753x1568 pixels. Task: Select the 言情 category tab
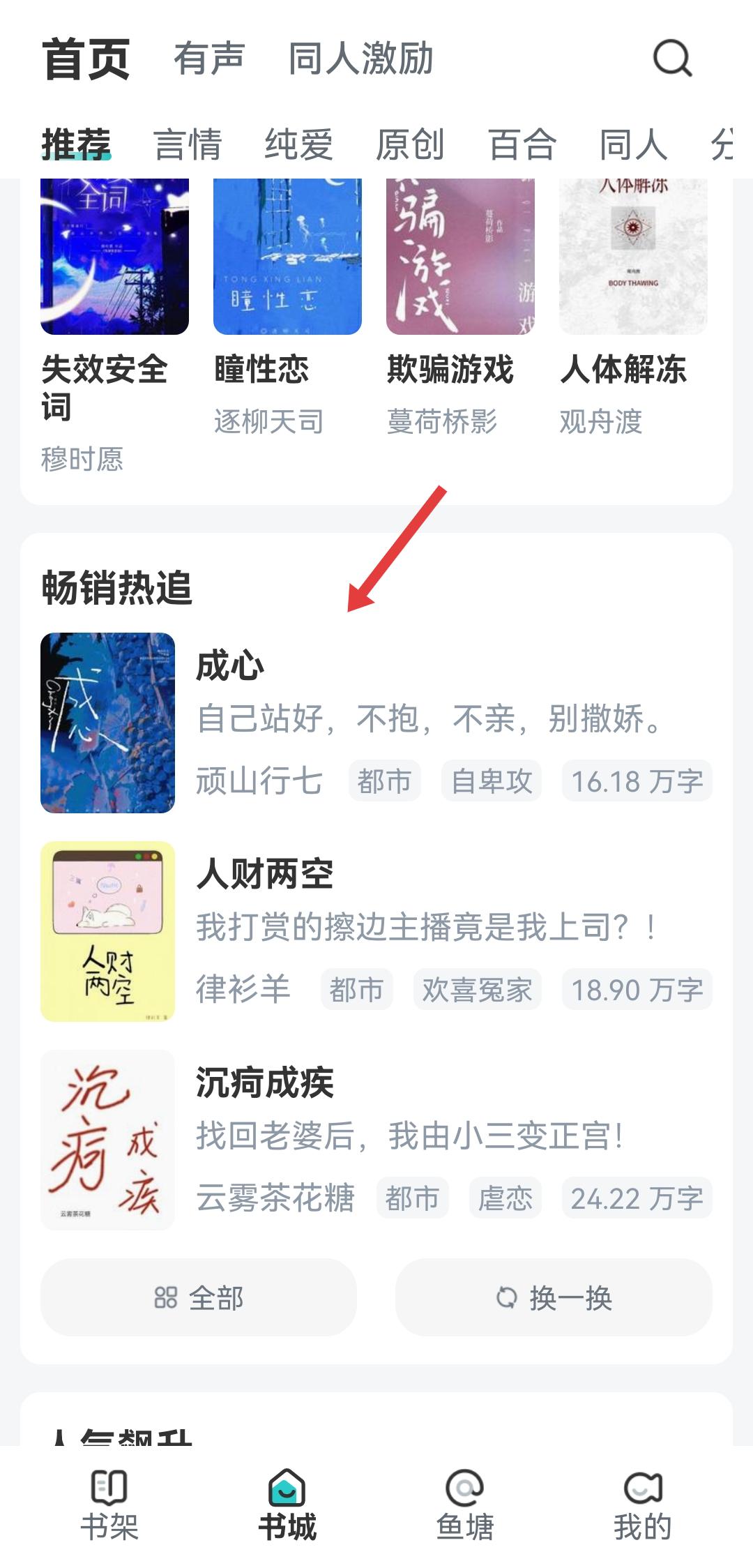(188, 144)
